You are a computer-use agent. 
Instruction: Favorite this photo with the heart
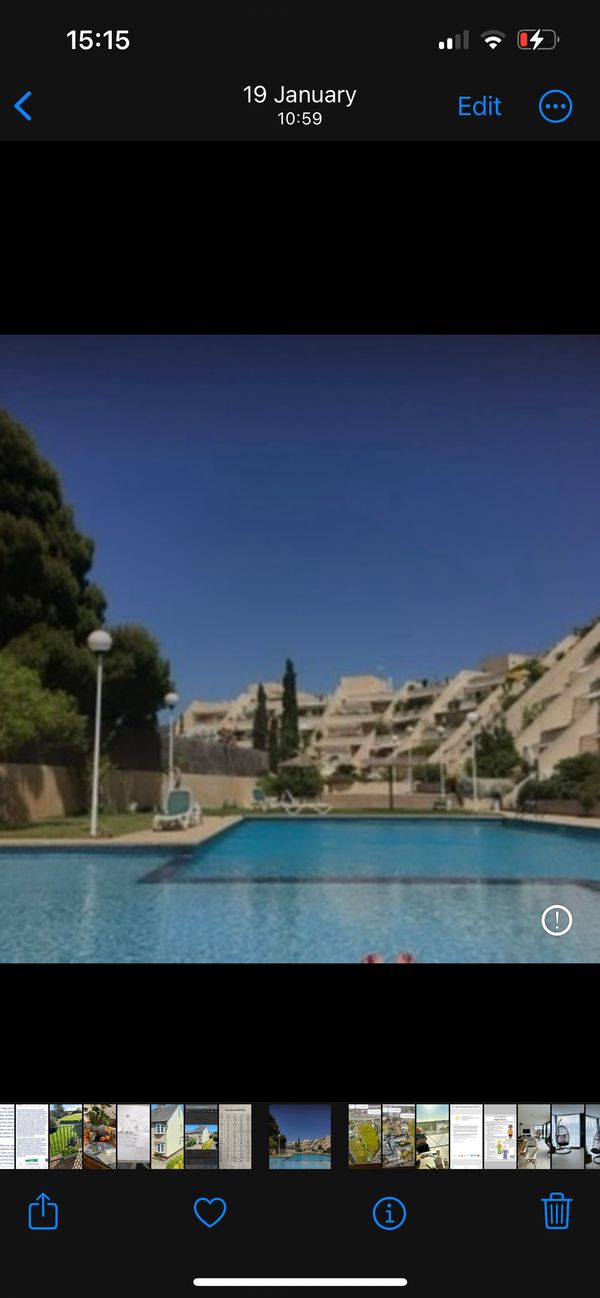[x=210, y=1212]
